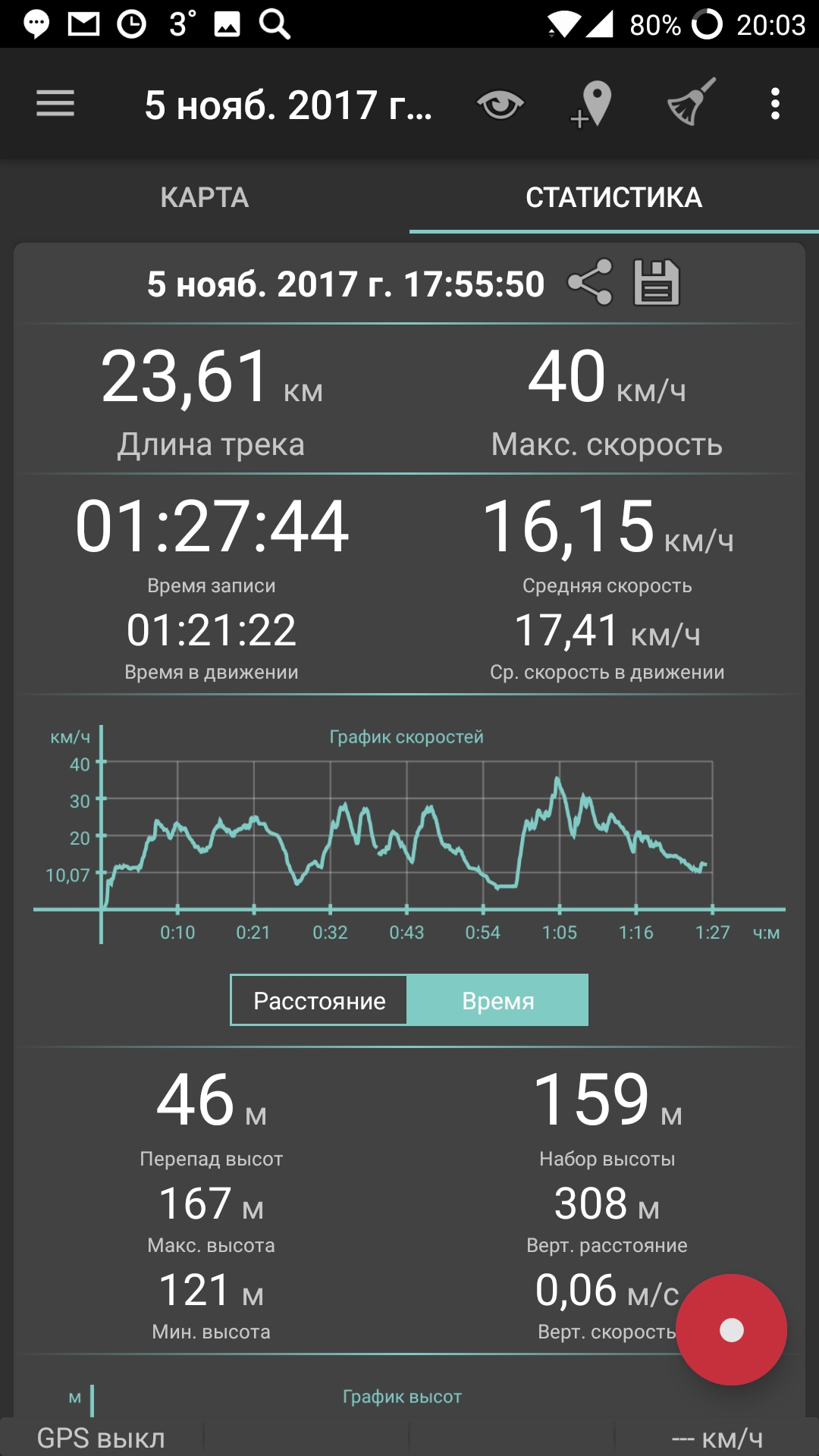The height and width of the screenshot is (1456, 819).
Task: Start recording with the red button
Action: coord(731,1329)
